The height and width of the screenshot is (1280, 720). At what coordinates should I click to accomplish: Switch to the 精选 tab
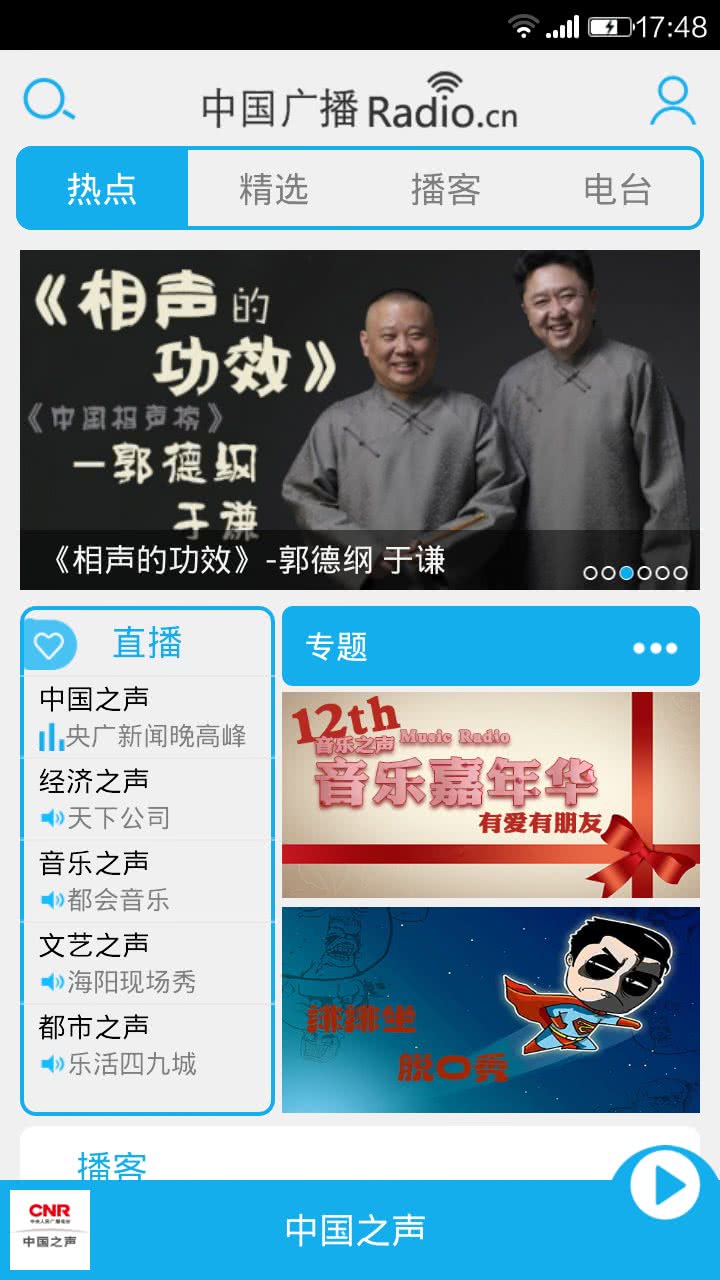tap(273, 189)
